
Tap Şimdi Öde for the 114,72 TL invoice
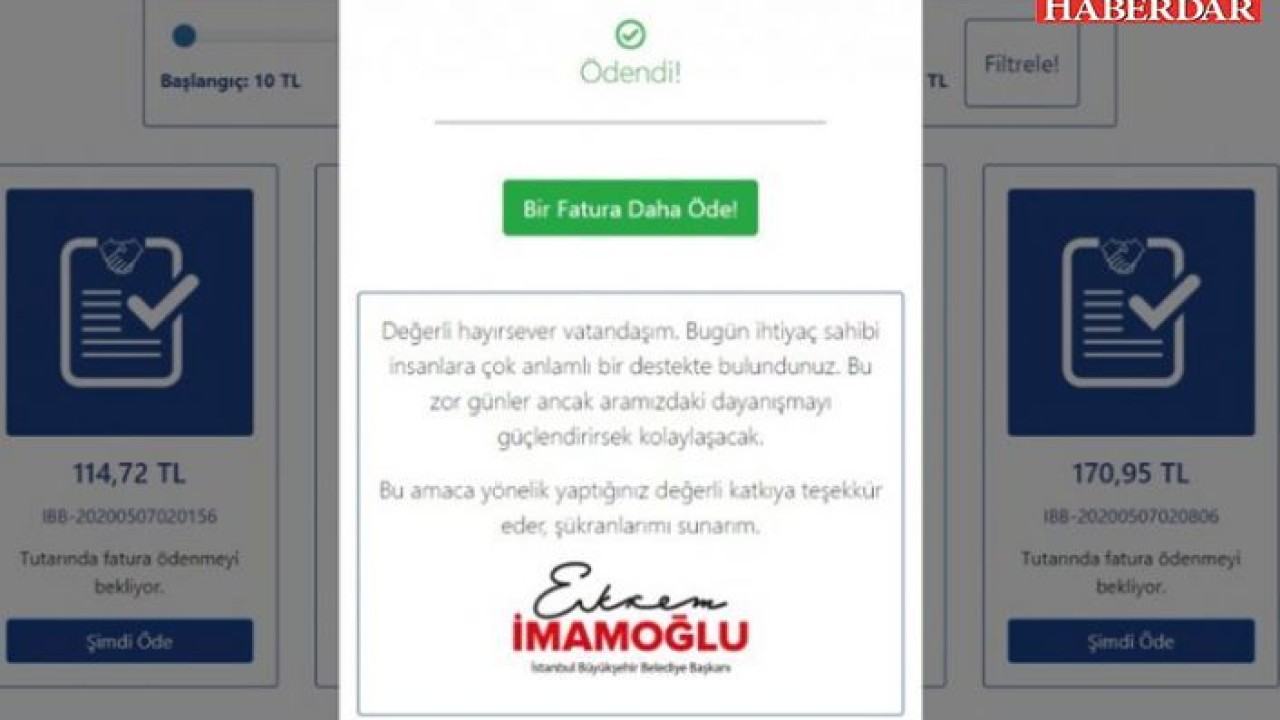(130, 641)
